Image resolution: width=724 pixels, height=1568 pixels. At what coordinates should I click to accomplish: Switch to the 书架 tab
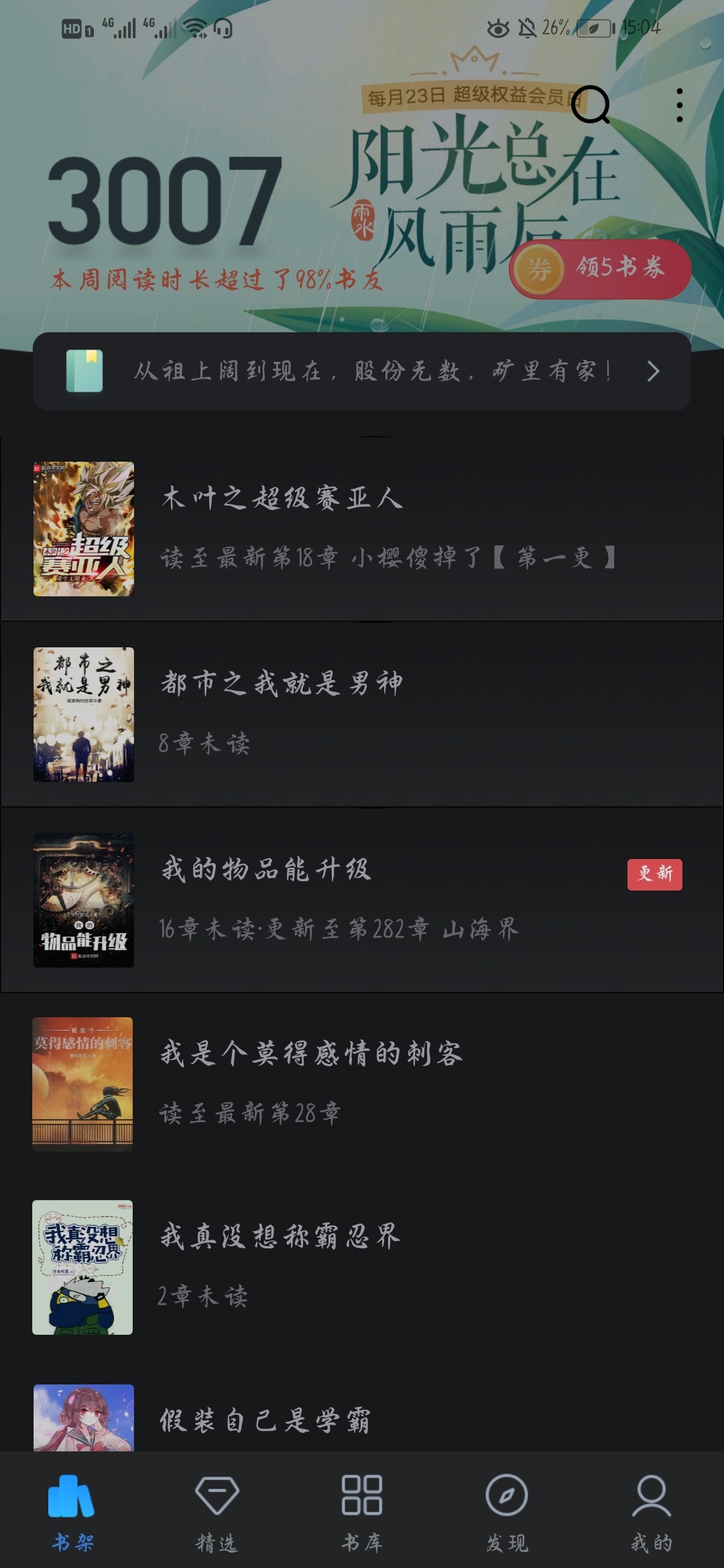72,1513
